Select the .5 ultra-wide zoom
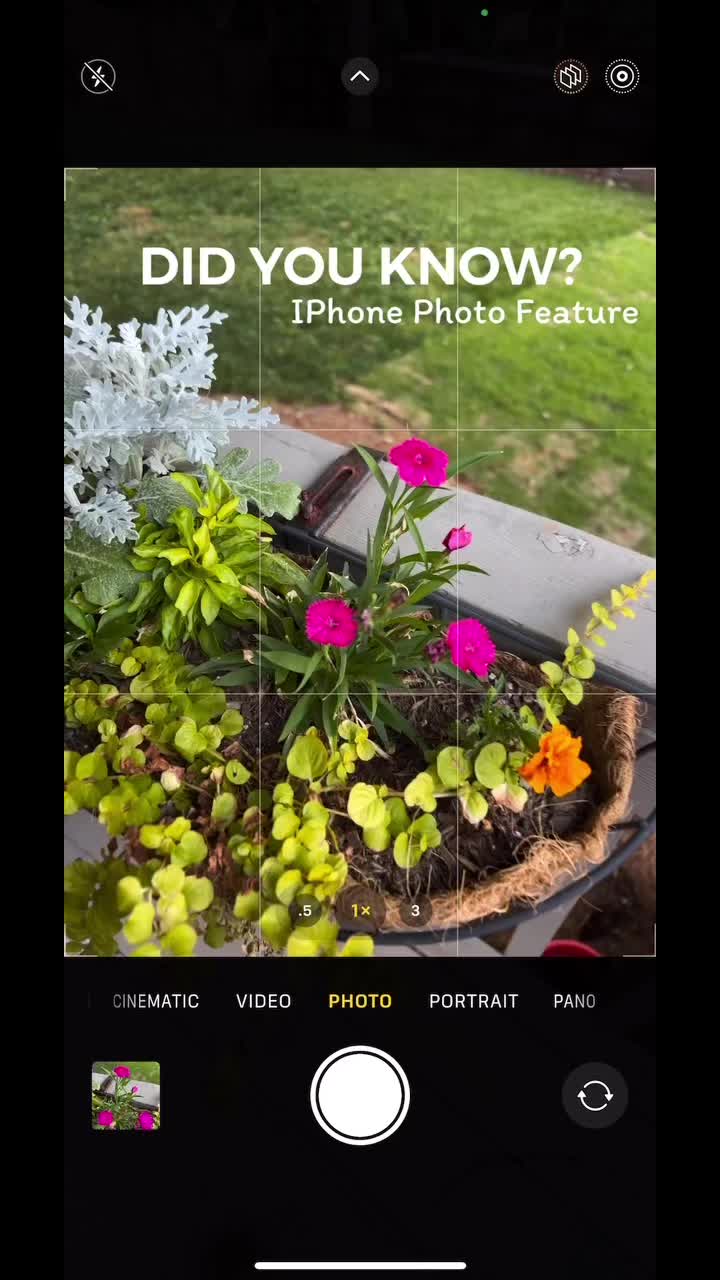Image resolution: width=720 pixels, height=1280 pixels. click(305, 910)
